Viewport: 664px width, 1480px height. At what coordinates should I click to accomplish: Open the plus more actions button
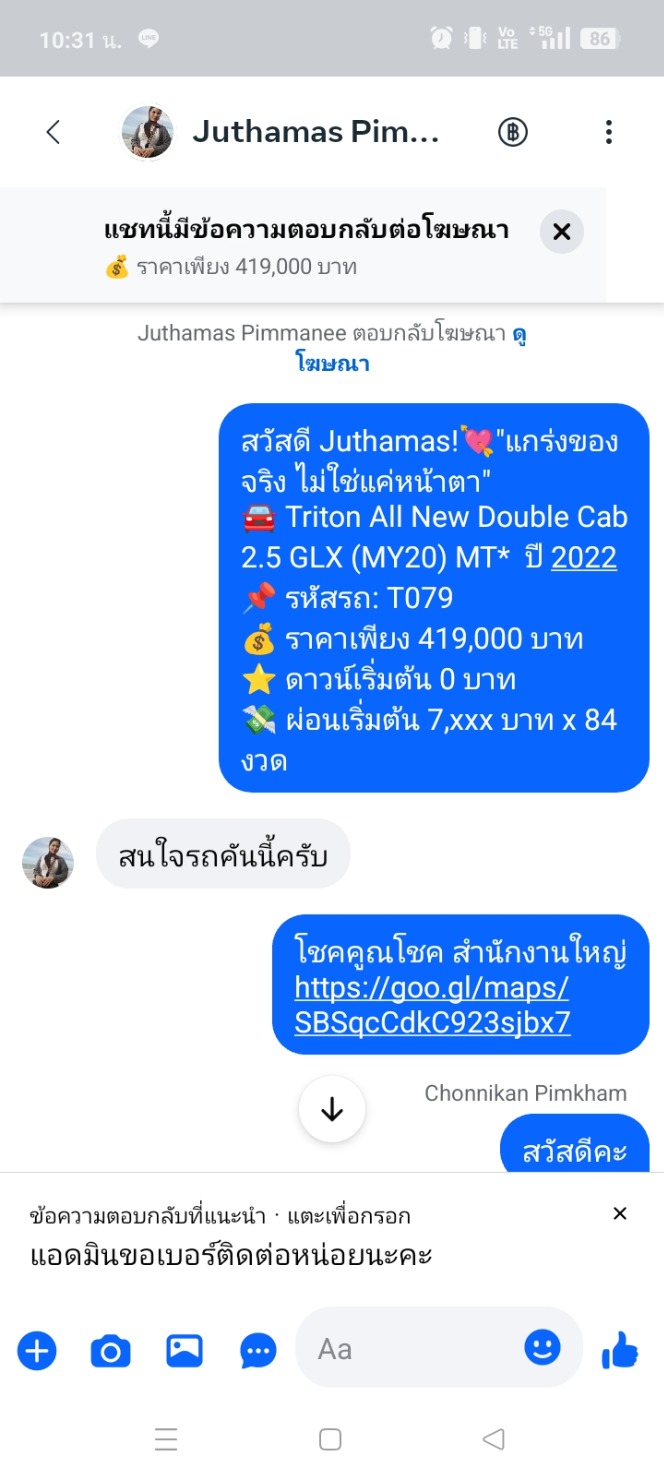point(37,1351)
